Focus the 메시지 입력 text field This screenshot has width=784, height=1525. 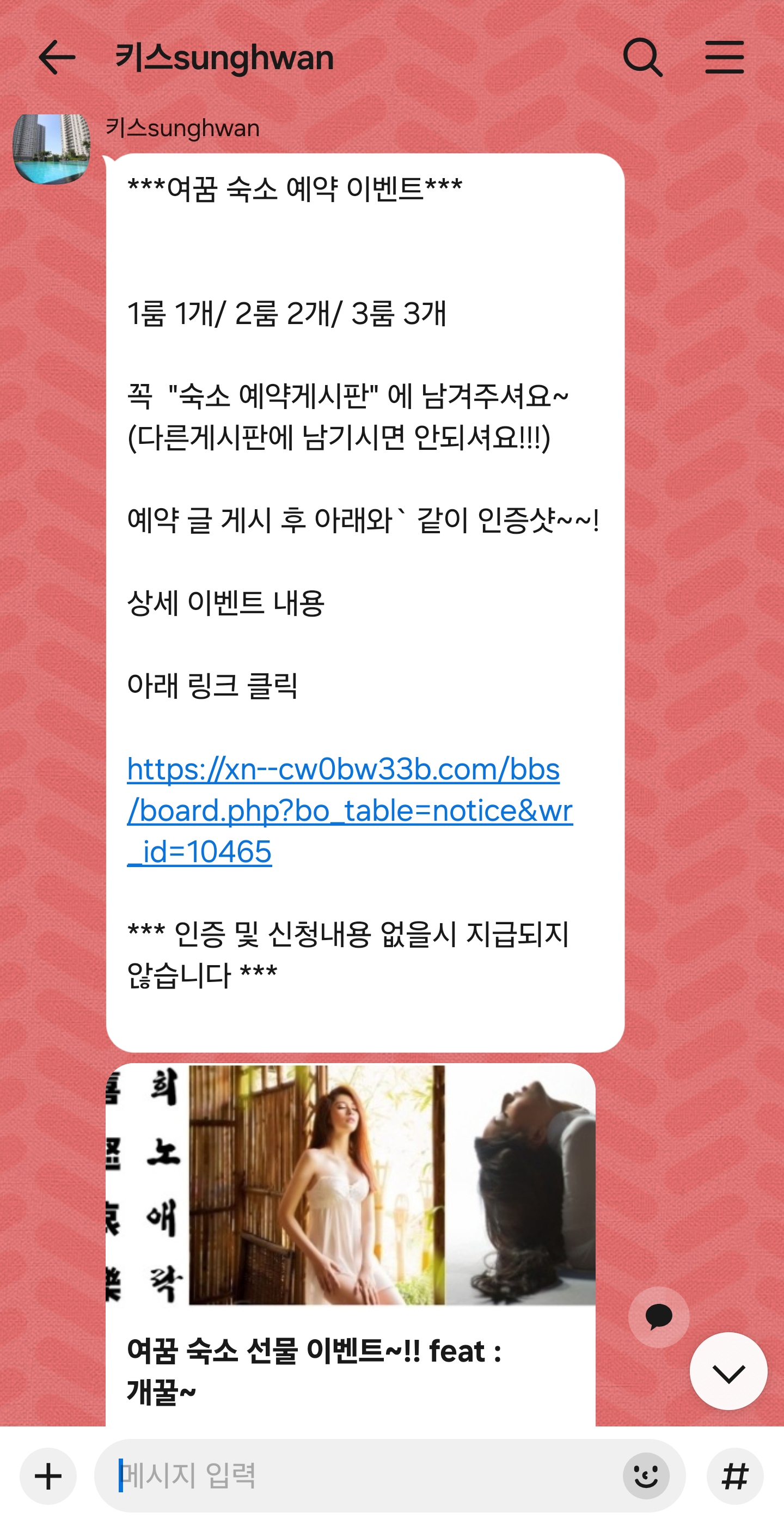click(x=355, y=1476)
